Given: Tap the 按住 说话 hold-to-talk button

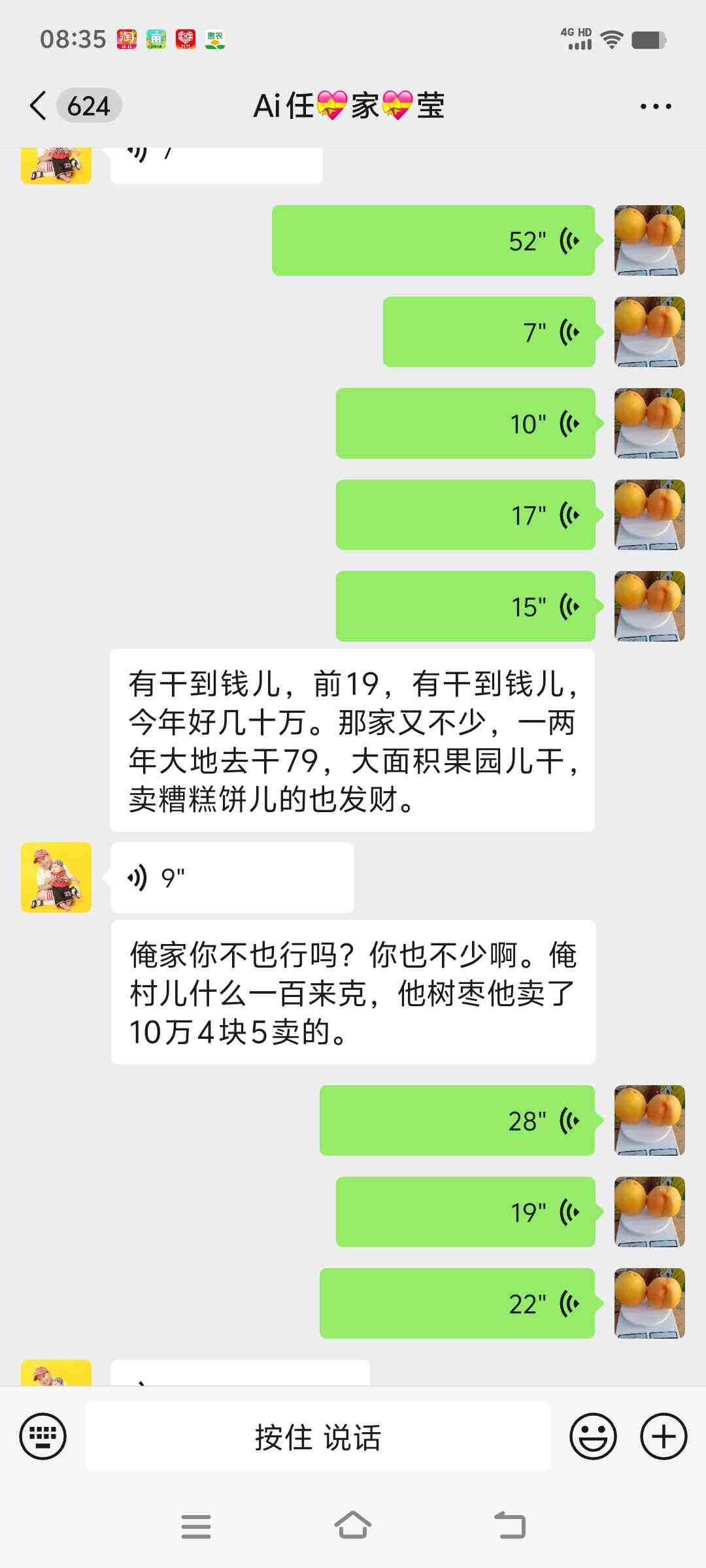Looking at the screenshot, I should point(318,1437).
